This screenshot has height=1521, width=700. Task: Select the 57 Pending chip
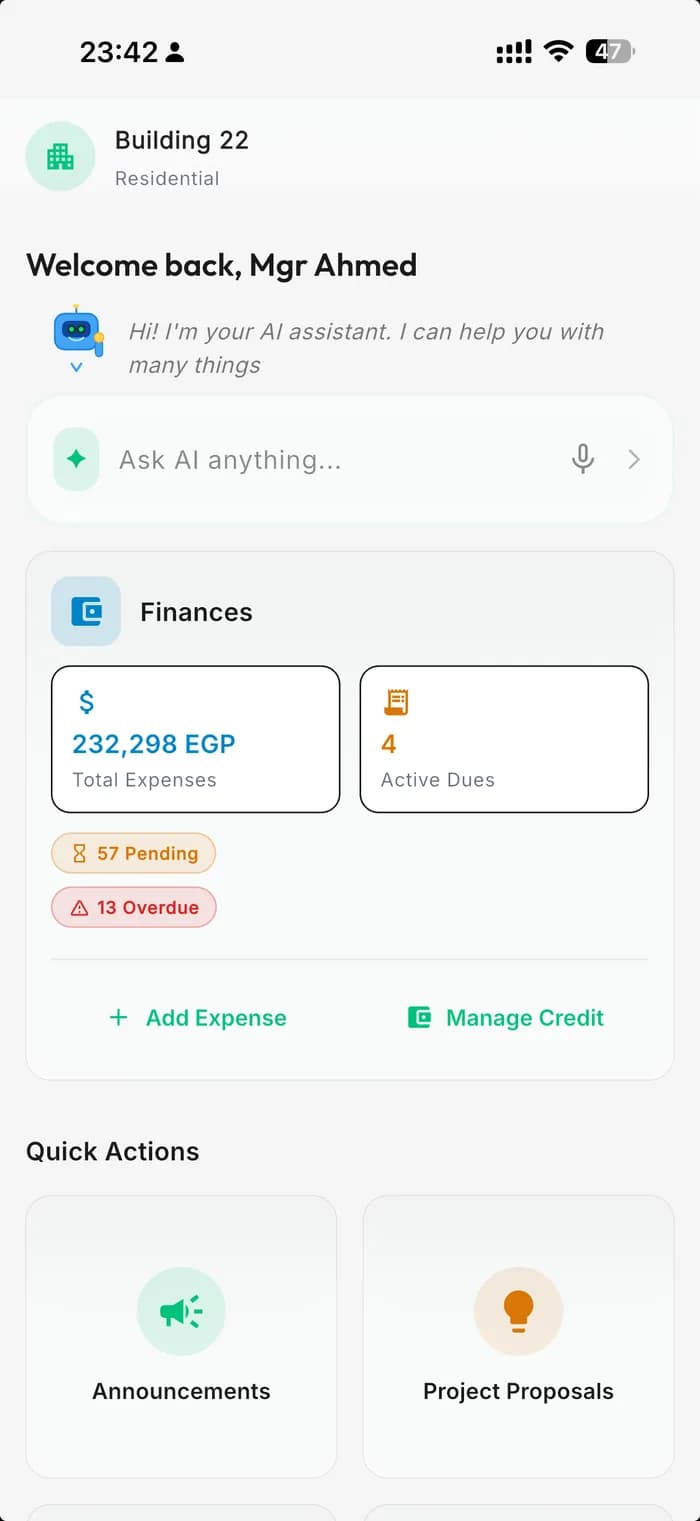133,853
